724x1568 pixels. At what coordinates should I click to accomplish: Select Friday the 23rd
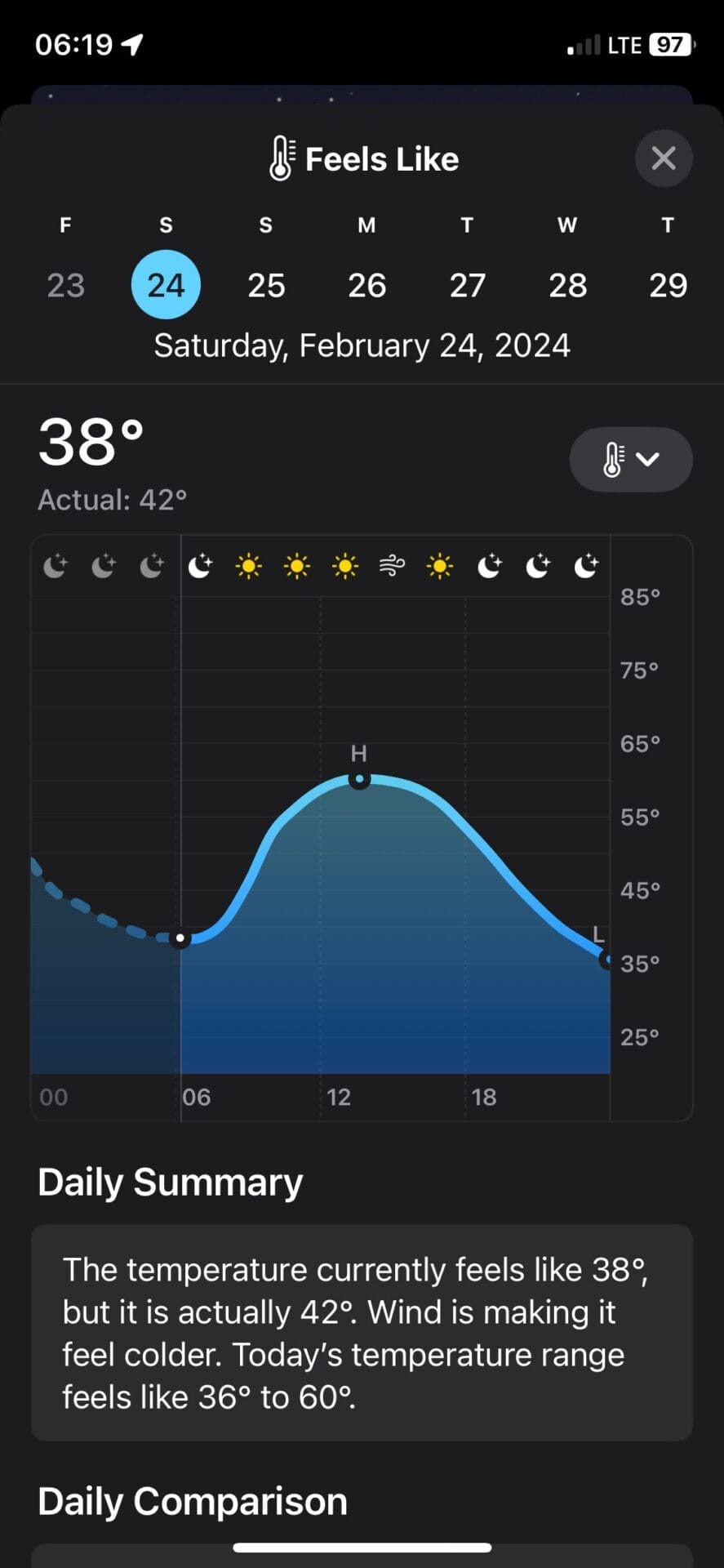(x=66, y=285)
